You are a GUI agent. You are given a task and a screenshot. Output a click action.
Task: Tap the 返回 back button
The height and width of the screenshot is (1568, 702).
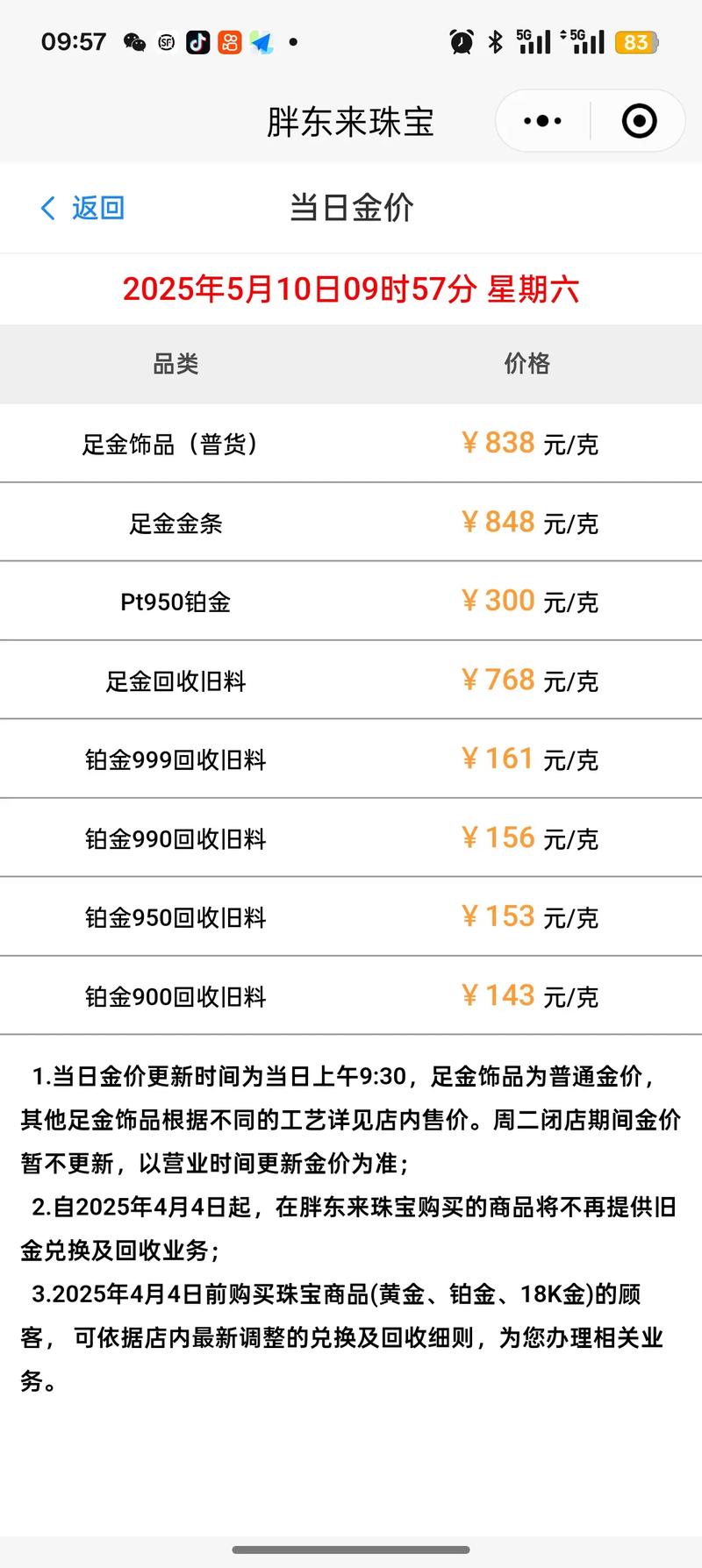tap(83, 208)
